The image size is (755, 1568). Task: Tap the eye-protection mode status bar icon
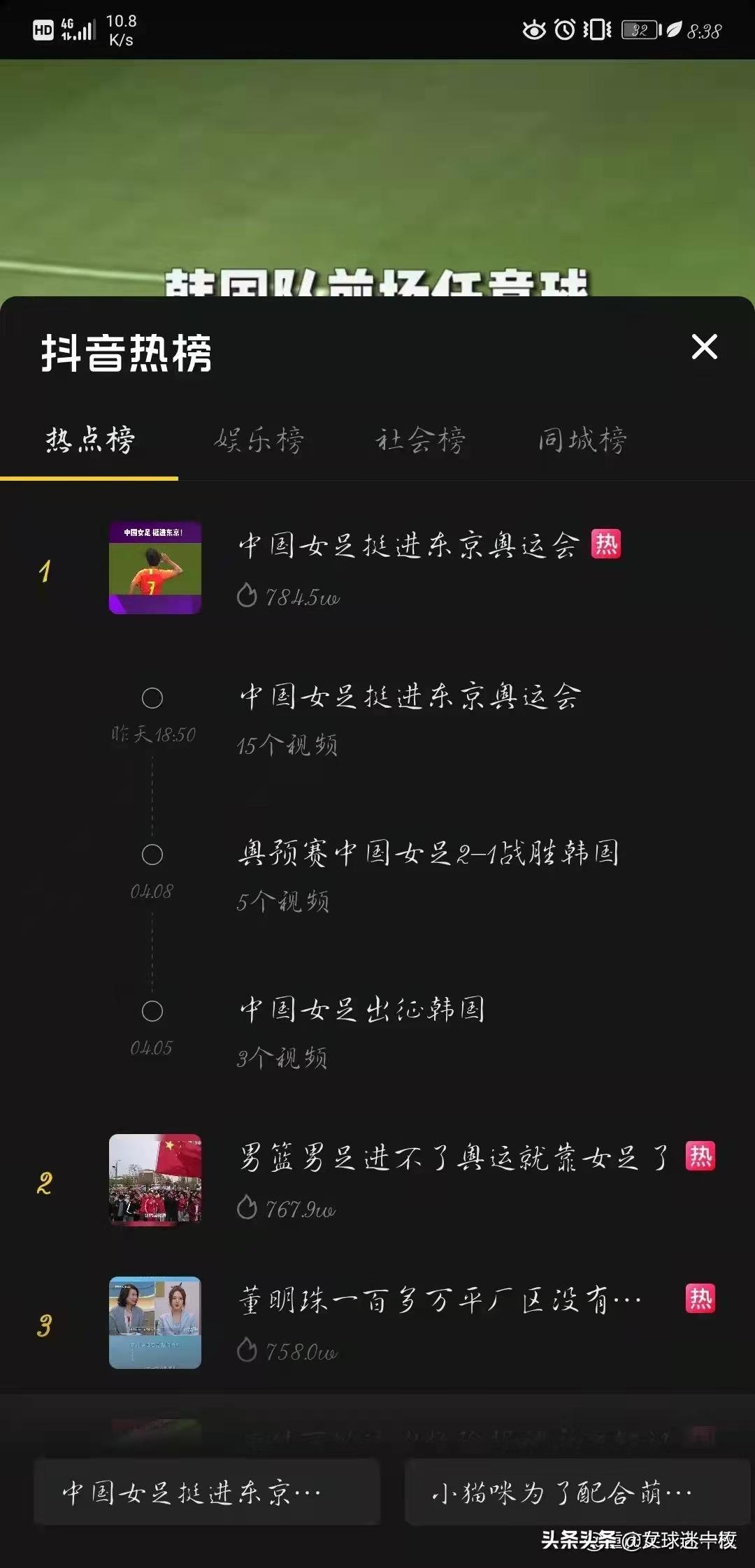click(534, 29)
